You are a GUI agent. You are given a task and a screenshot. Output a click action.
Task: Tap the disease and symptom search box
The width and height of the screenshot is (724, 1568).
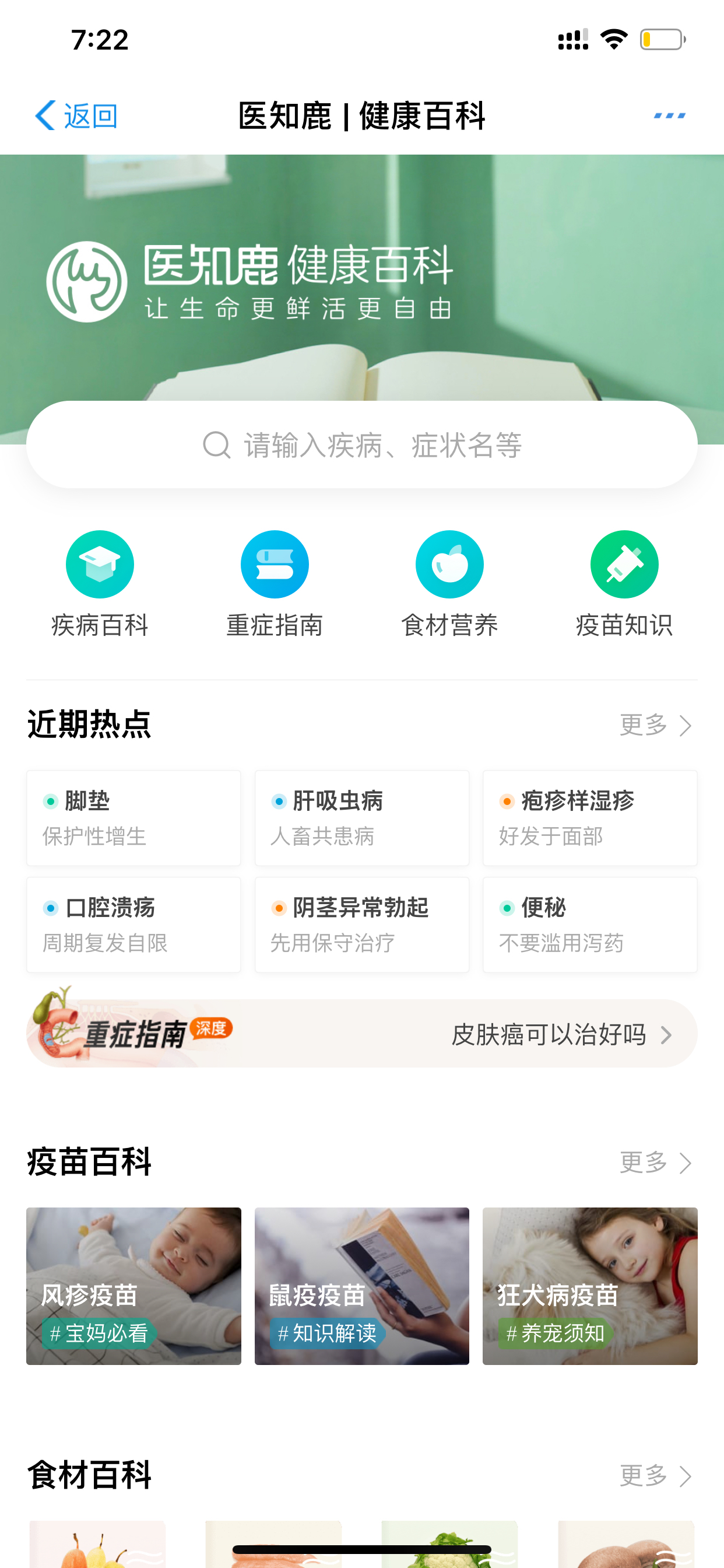(x=362, y=444)
